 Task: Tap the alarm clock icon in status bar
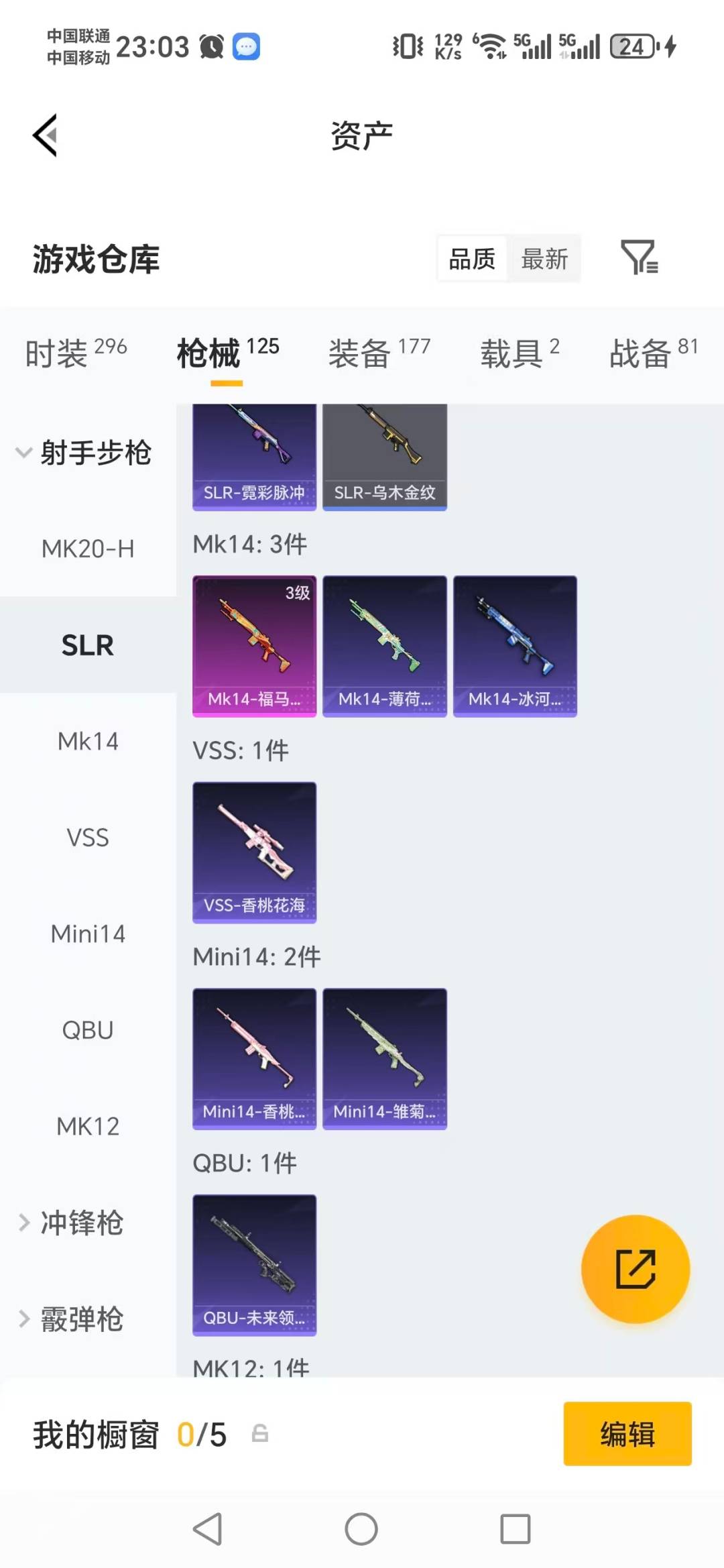click(210, 46)
